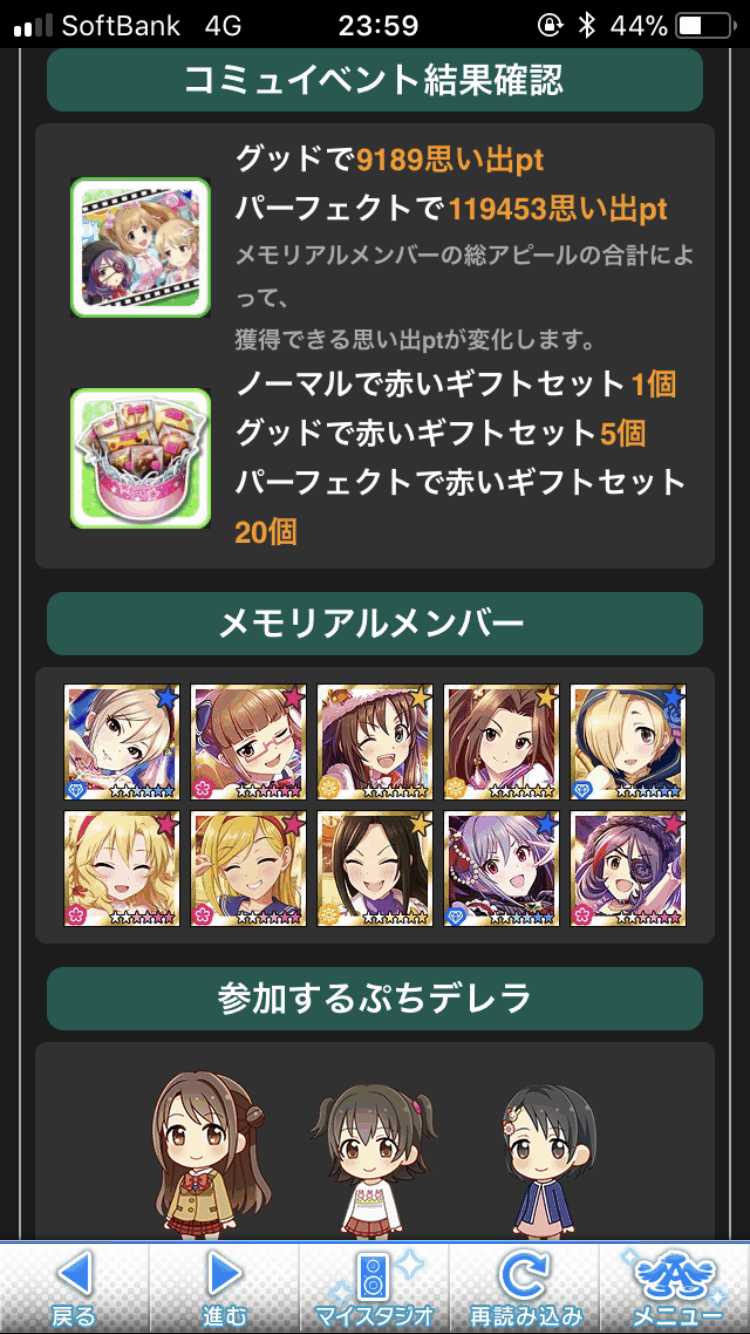
Task: Go forward with the 進む button
Action: coord(224,1287)
